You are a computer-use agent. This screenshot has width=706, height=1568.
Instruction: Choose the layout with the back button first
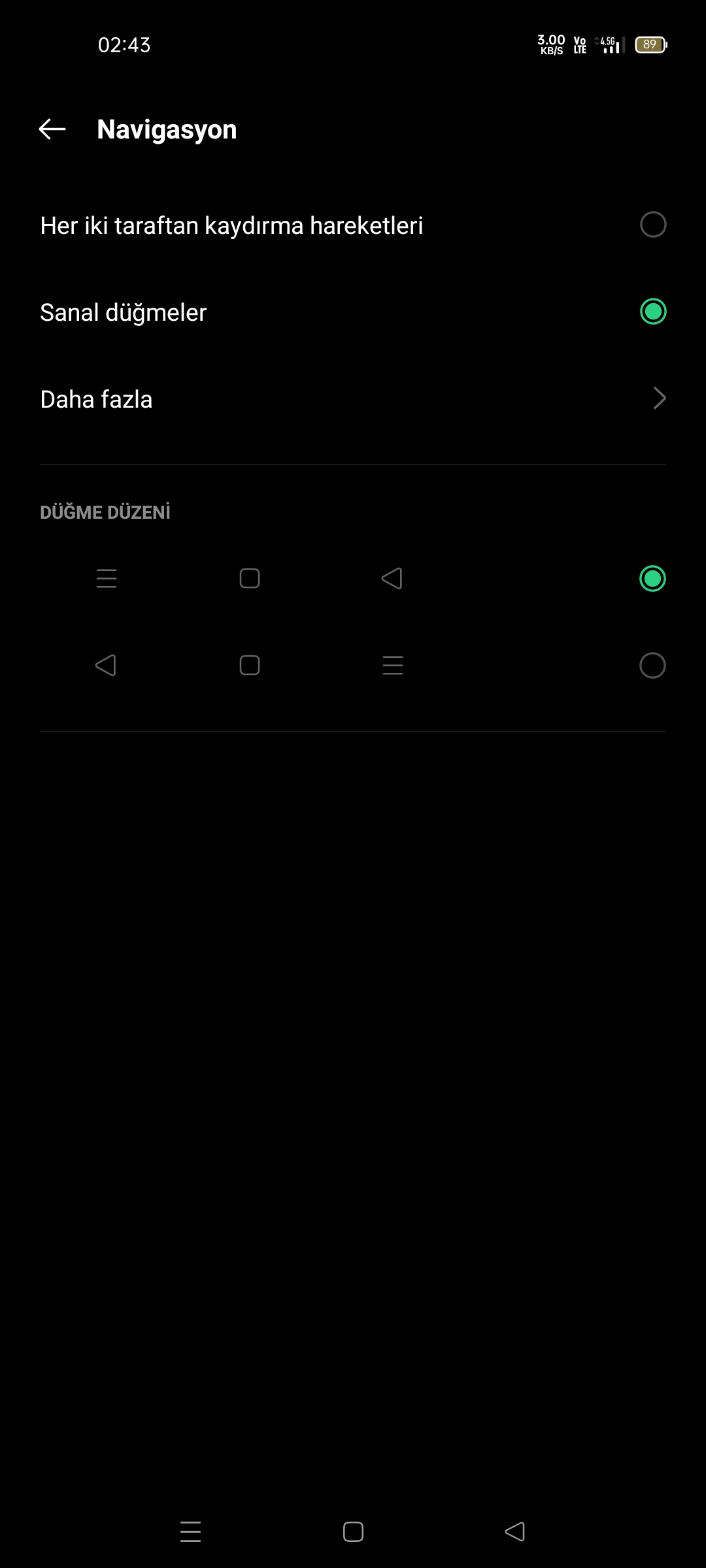(353, 666)
